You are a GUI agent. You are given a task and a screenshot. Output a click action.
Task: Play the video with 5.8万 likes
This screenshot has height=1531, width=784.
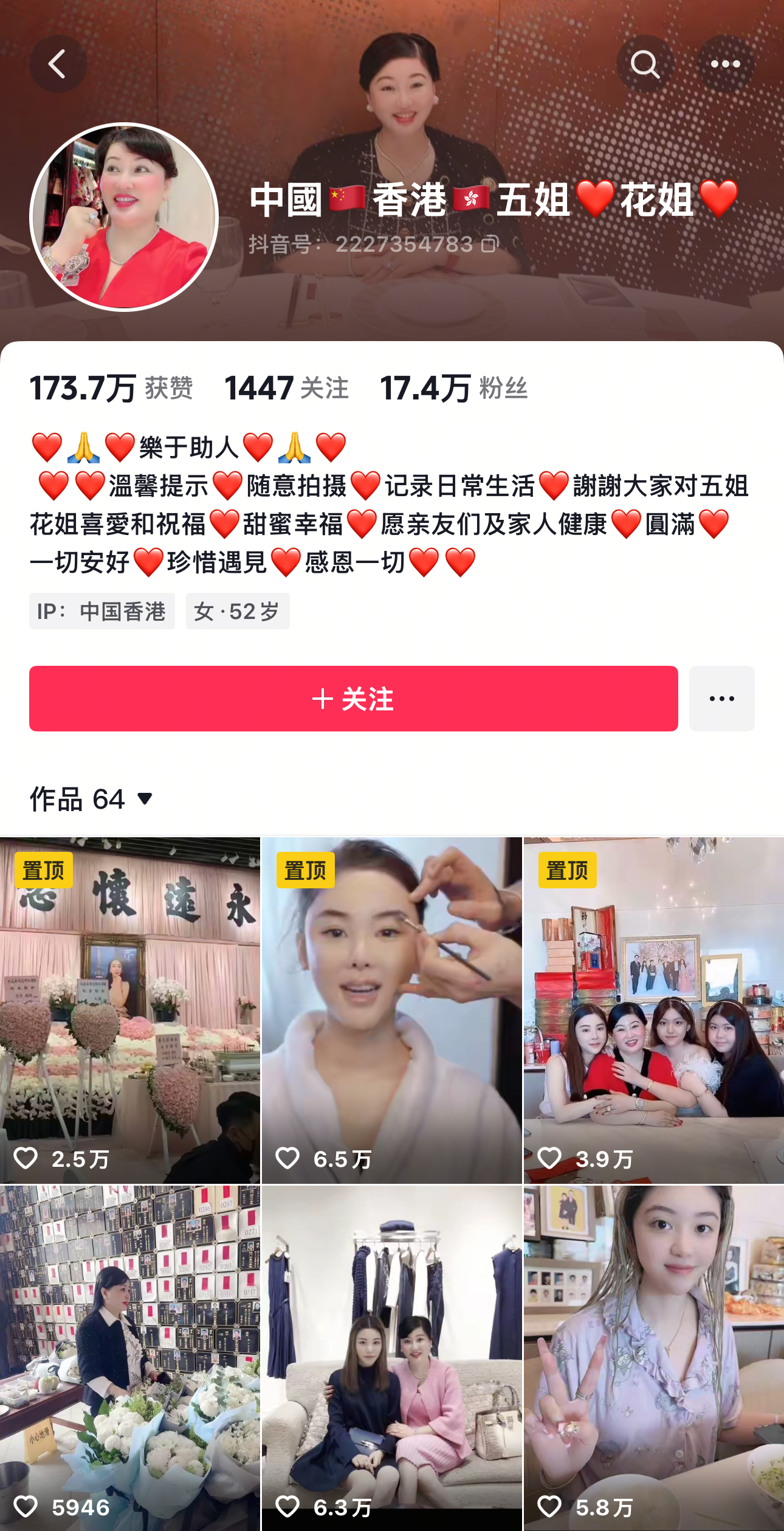click(x=654, y=1356)
